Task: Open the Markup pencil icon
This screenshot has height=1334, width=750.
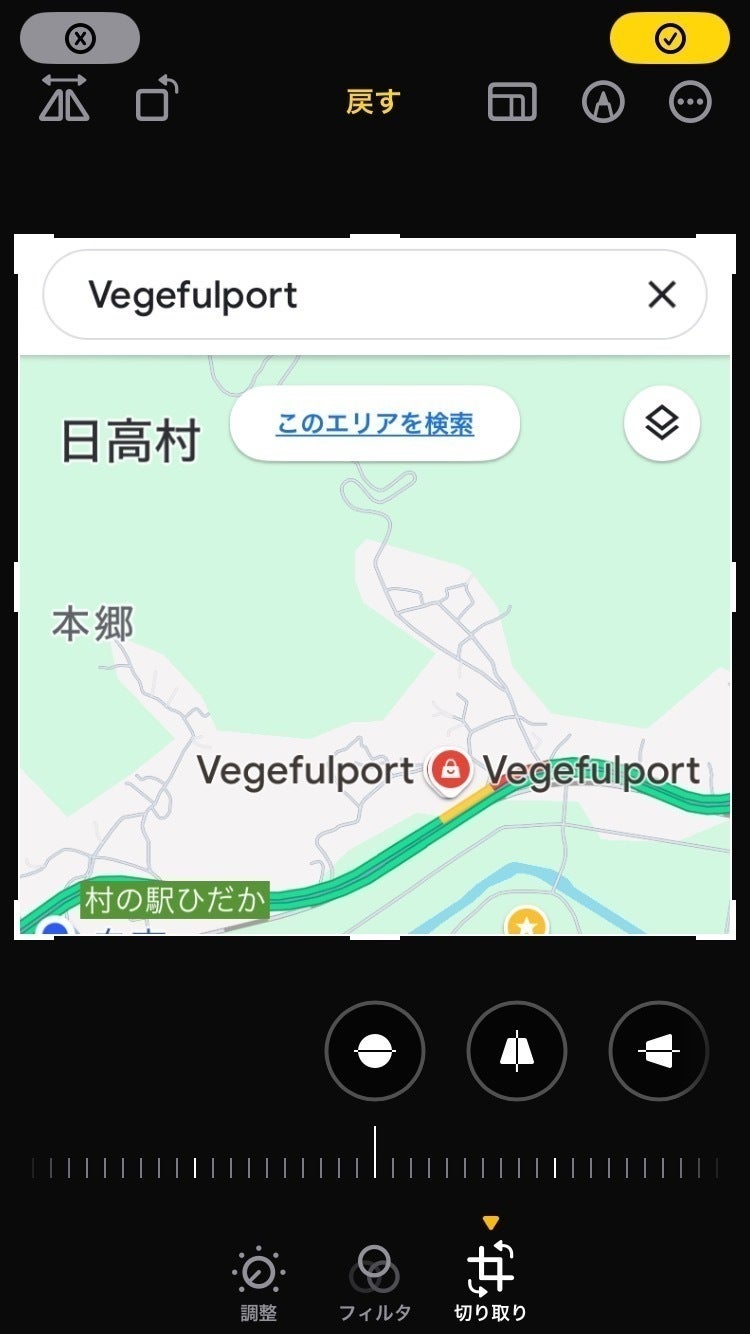Action: (x=604, y=101)
